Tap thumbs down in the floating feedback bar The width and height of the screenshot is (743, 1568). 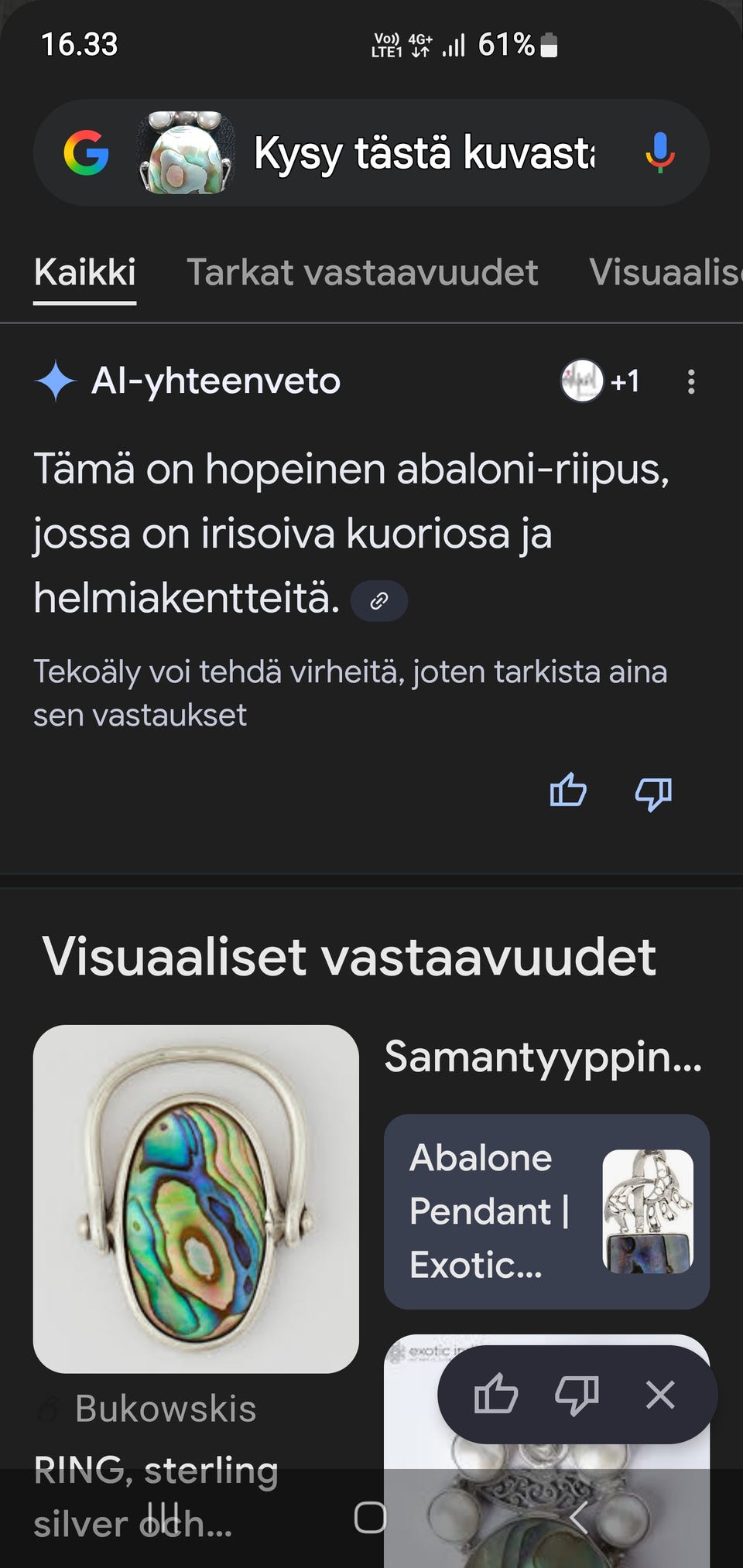[x=576, y=1395]
